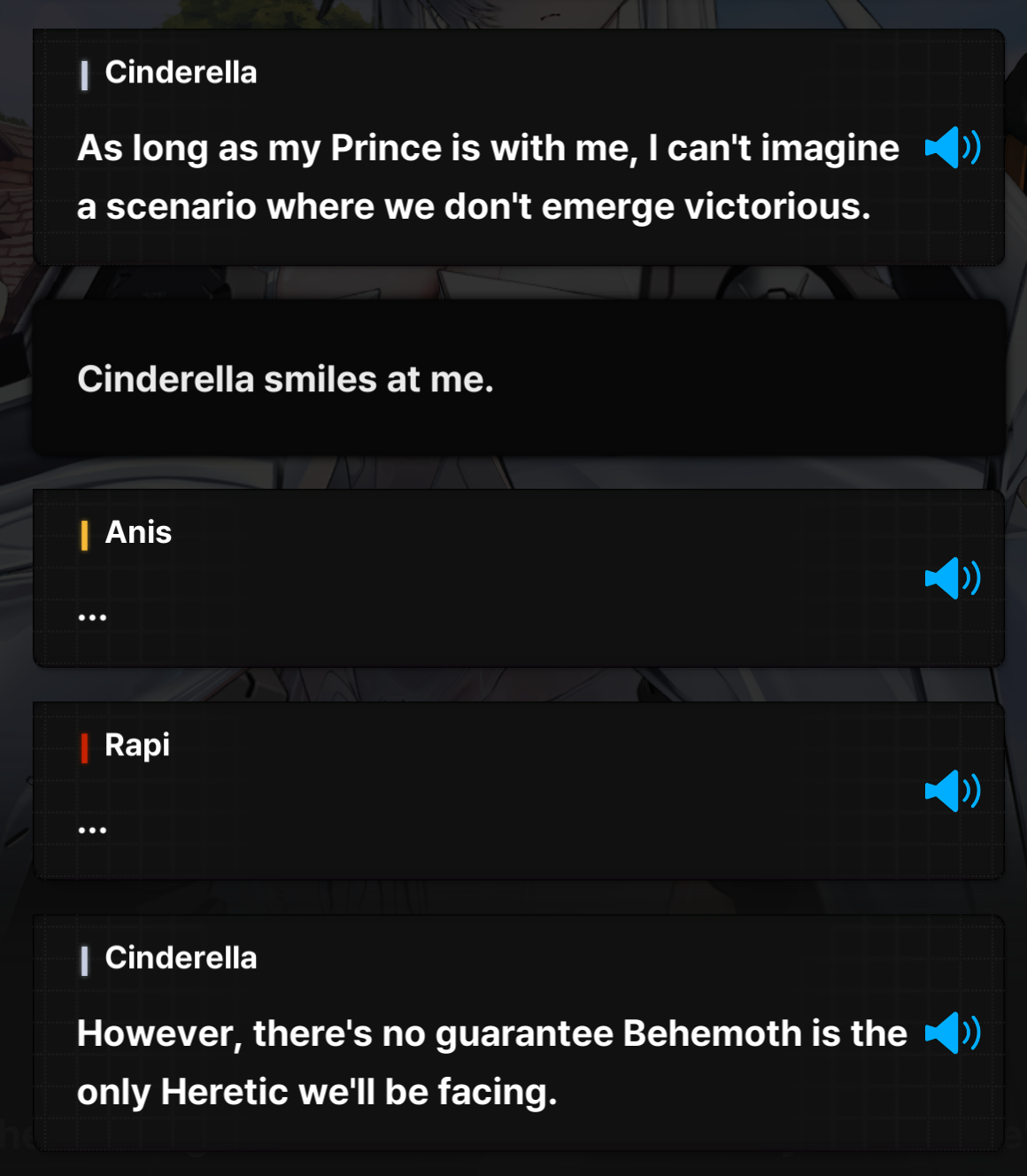Play Cinderella's line about her Prince
This screenshot has width=1027, height=1176.
click(952, 147)
